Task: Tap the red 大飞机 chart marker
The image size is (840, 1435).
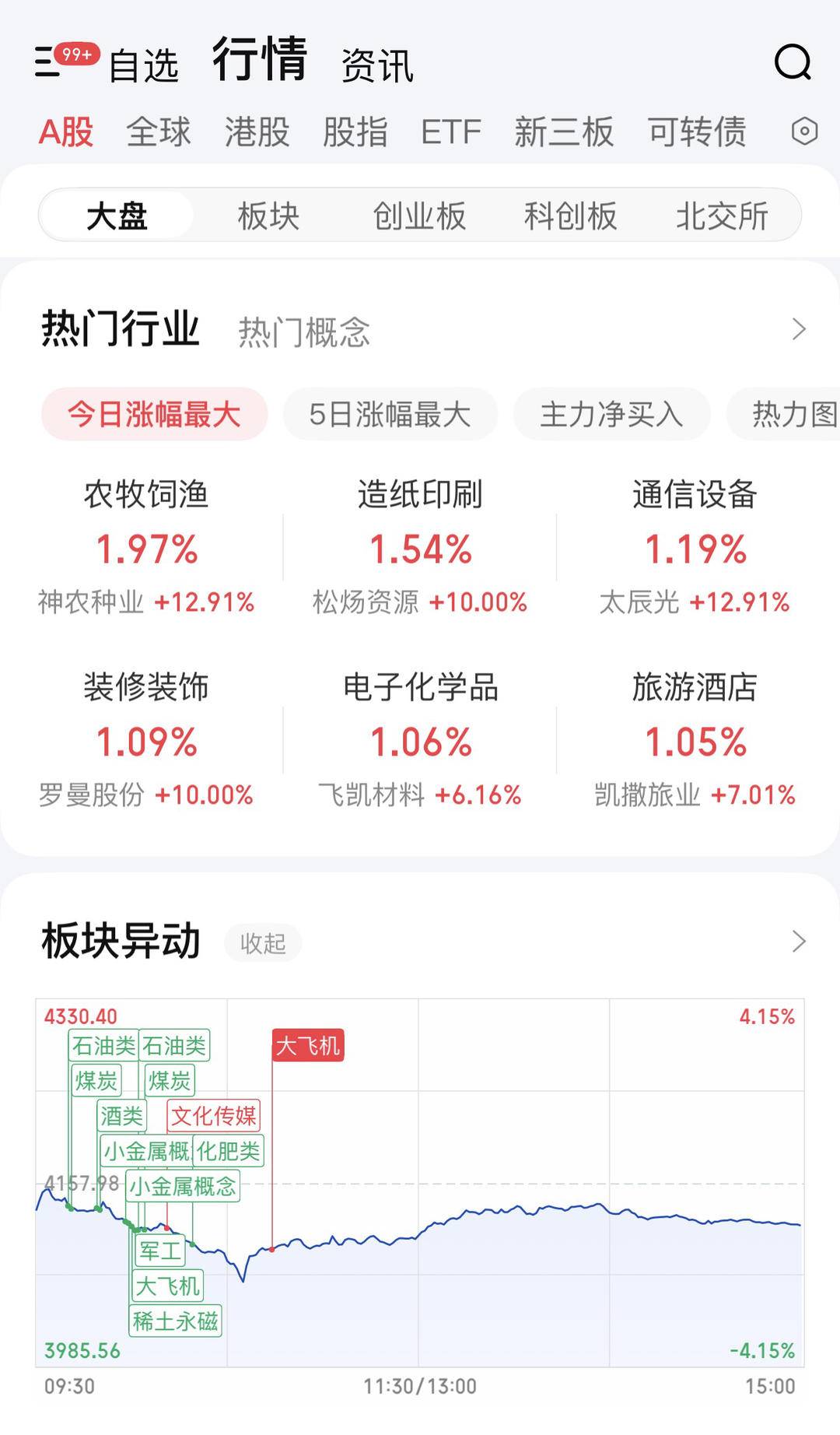Action: [x=308, y=1045]
